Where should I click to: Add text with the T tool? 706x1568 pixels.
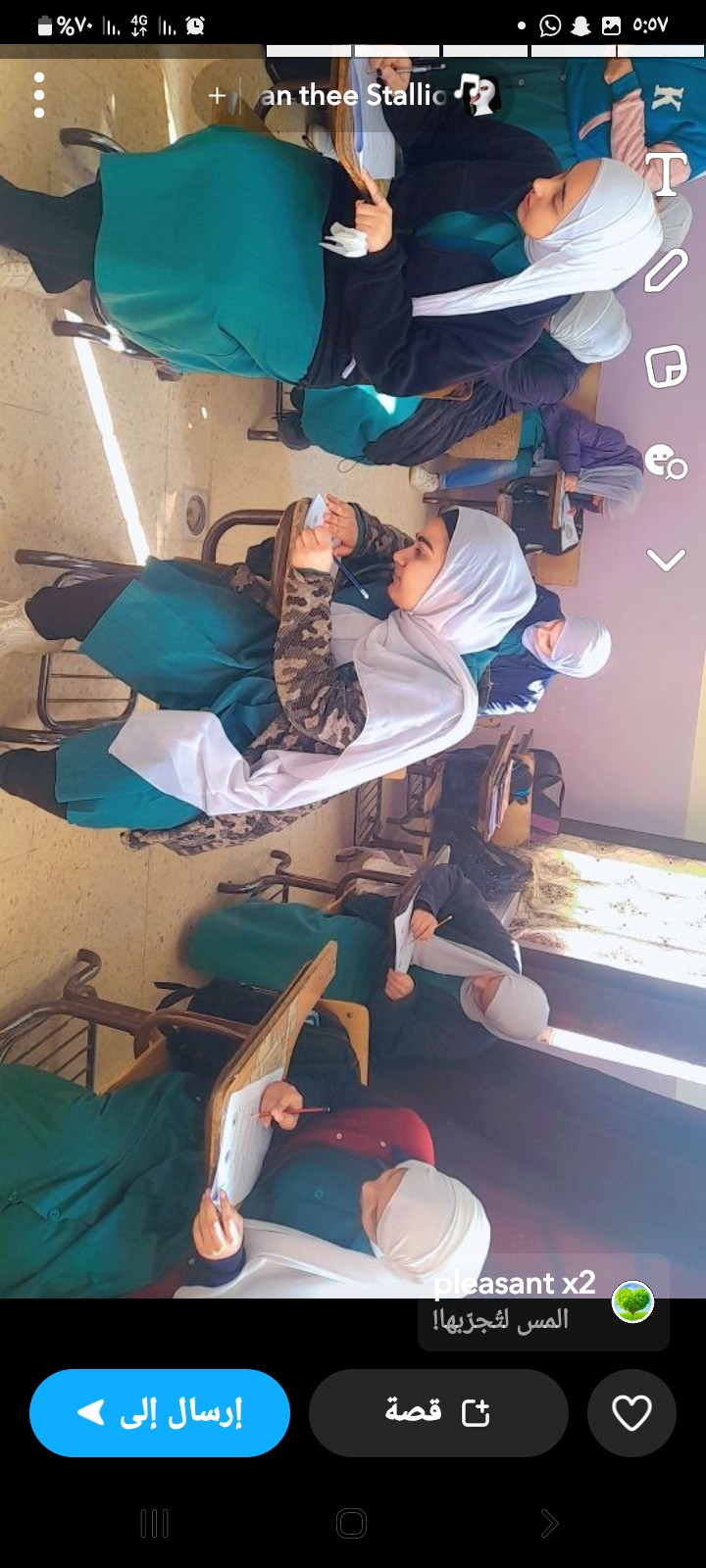(666, 175)
